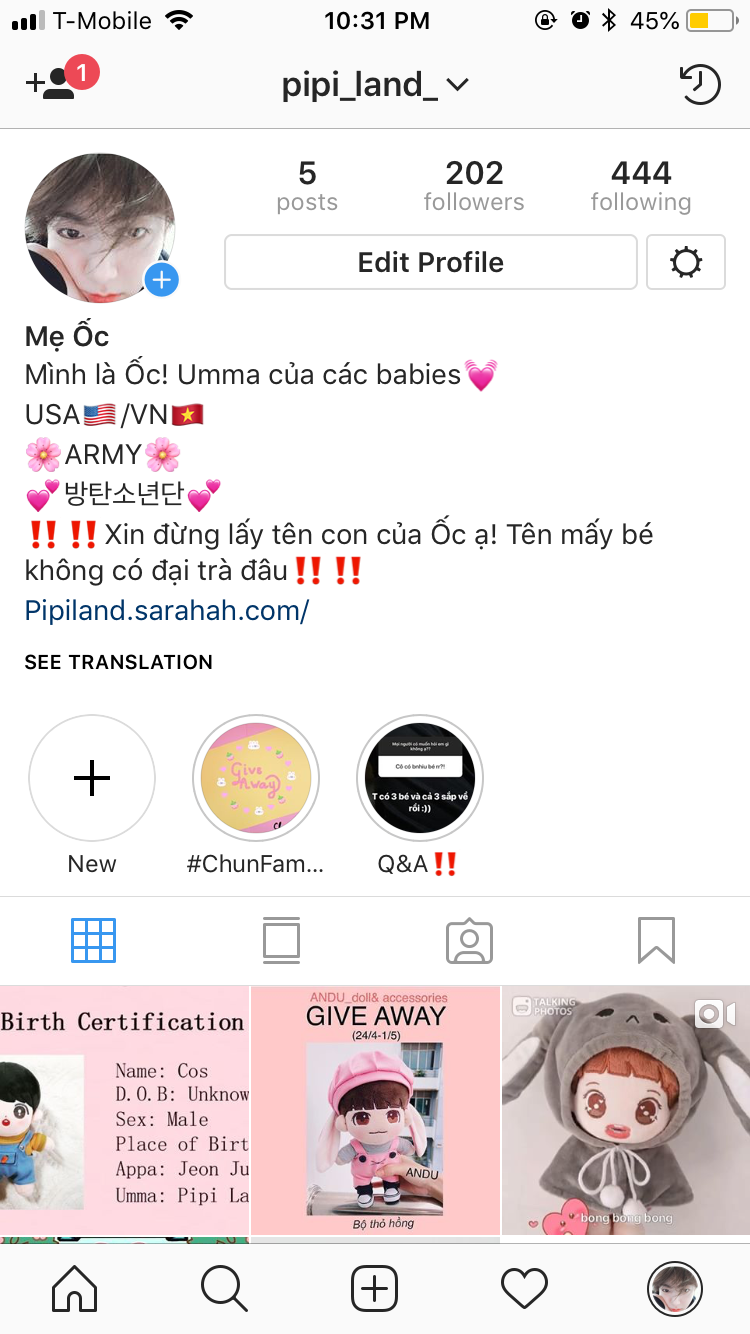This screenshot has height=1334, width=750.
Task: Open the saved bookmarks tab
Action: coord(656,941)
